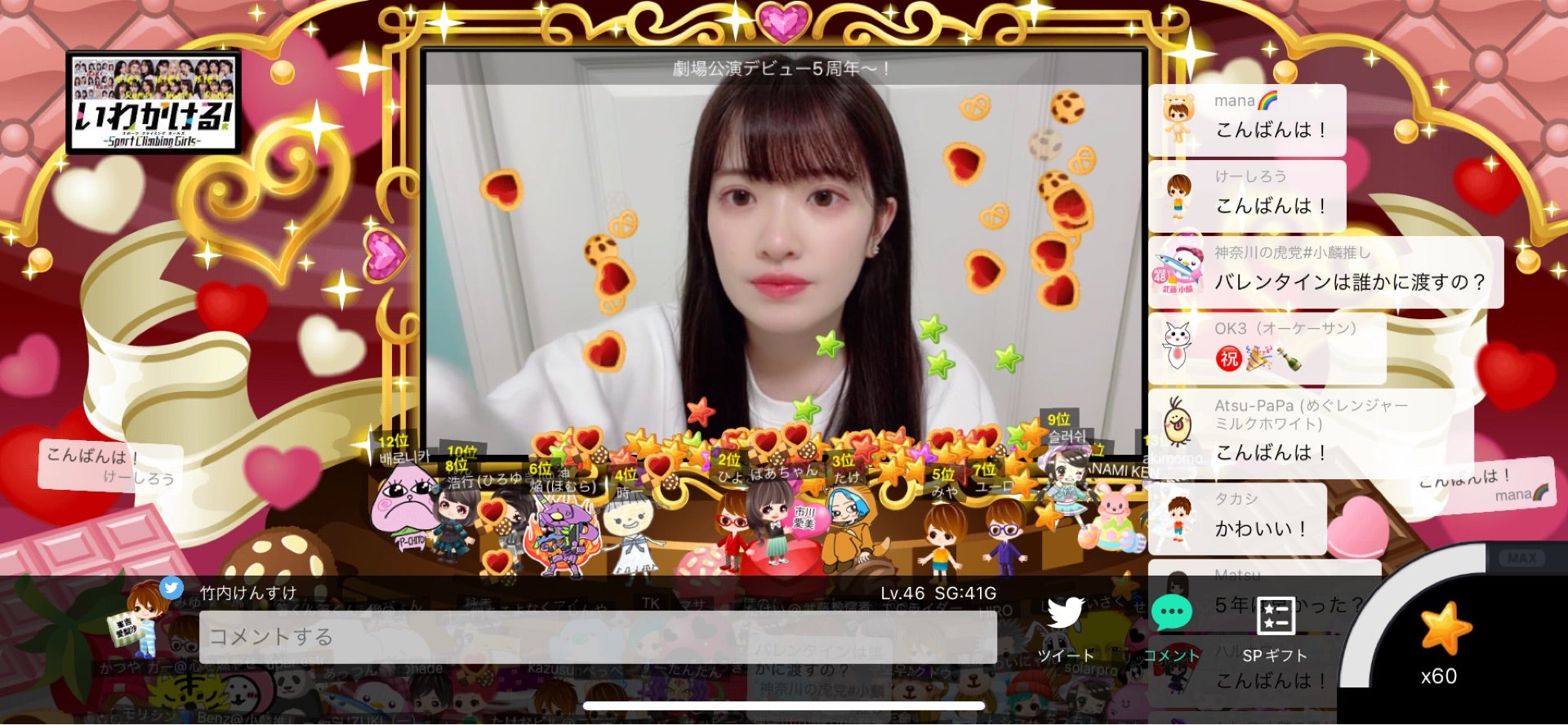Tap the 5th-ranked avatar みや

click(943, 531)
